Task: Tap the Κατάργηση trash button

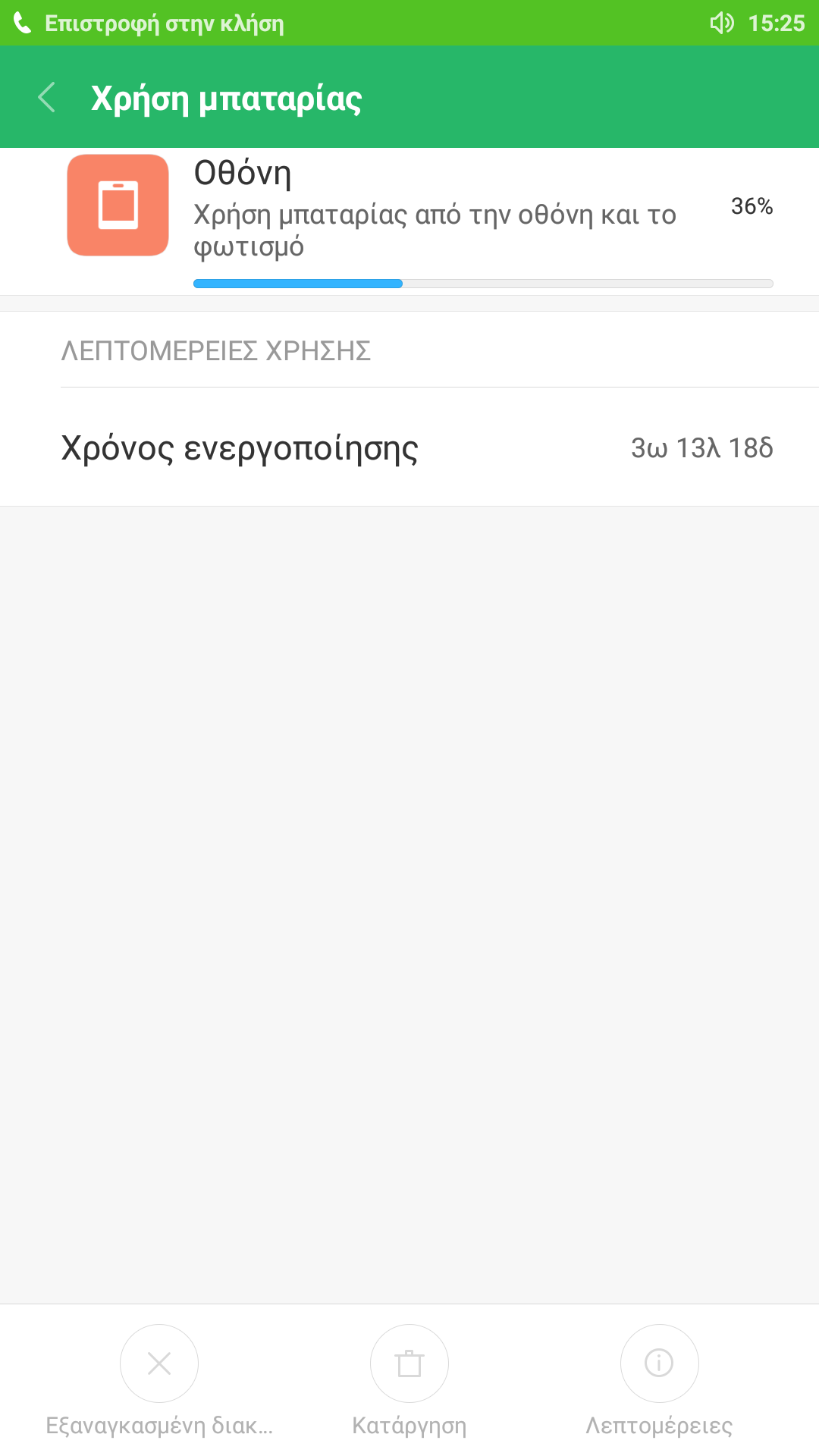Action: (409, 1364)
